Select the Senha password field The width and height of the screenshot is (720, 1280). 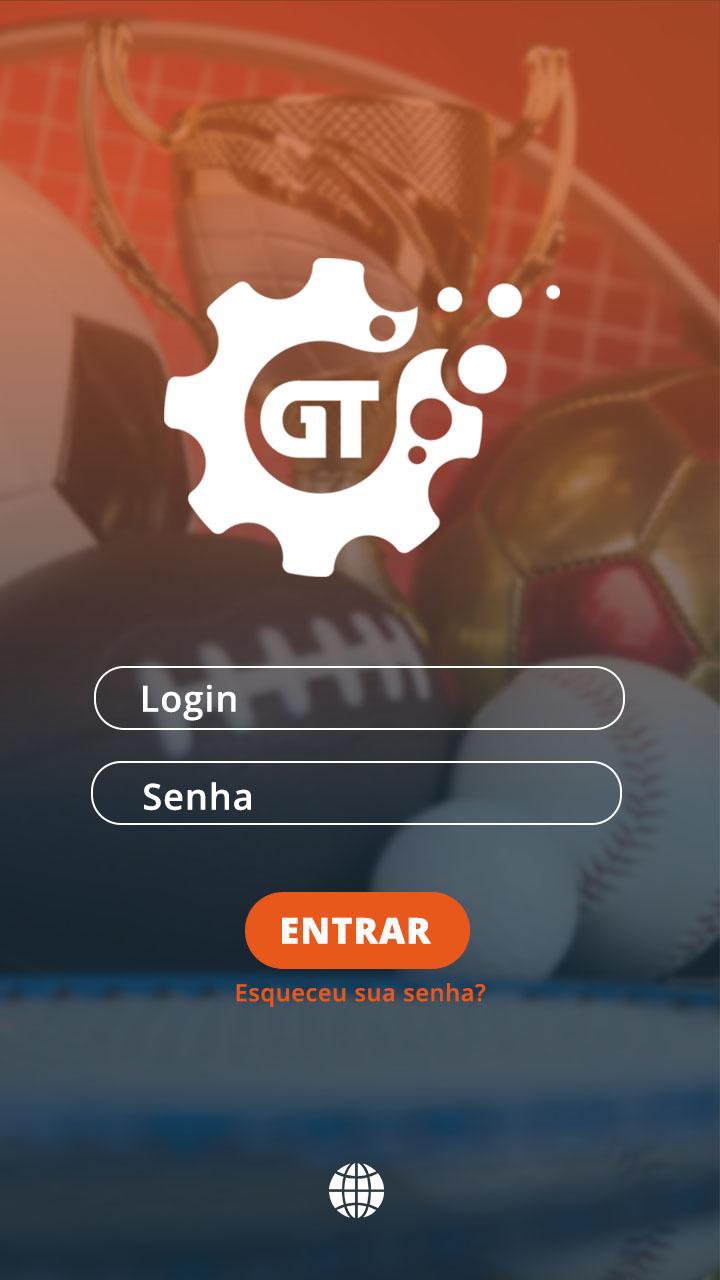click(360, 796)
